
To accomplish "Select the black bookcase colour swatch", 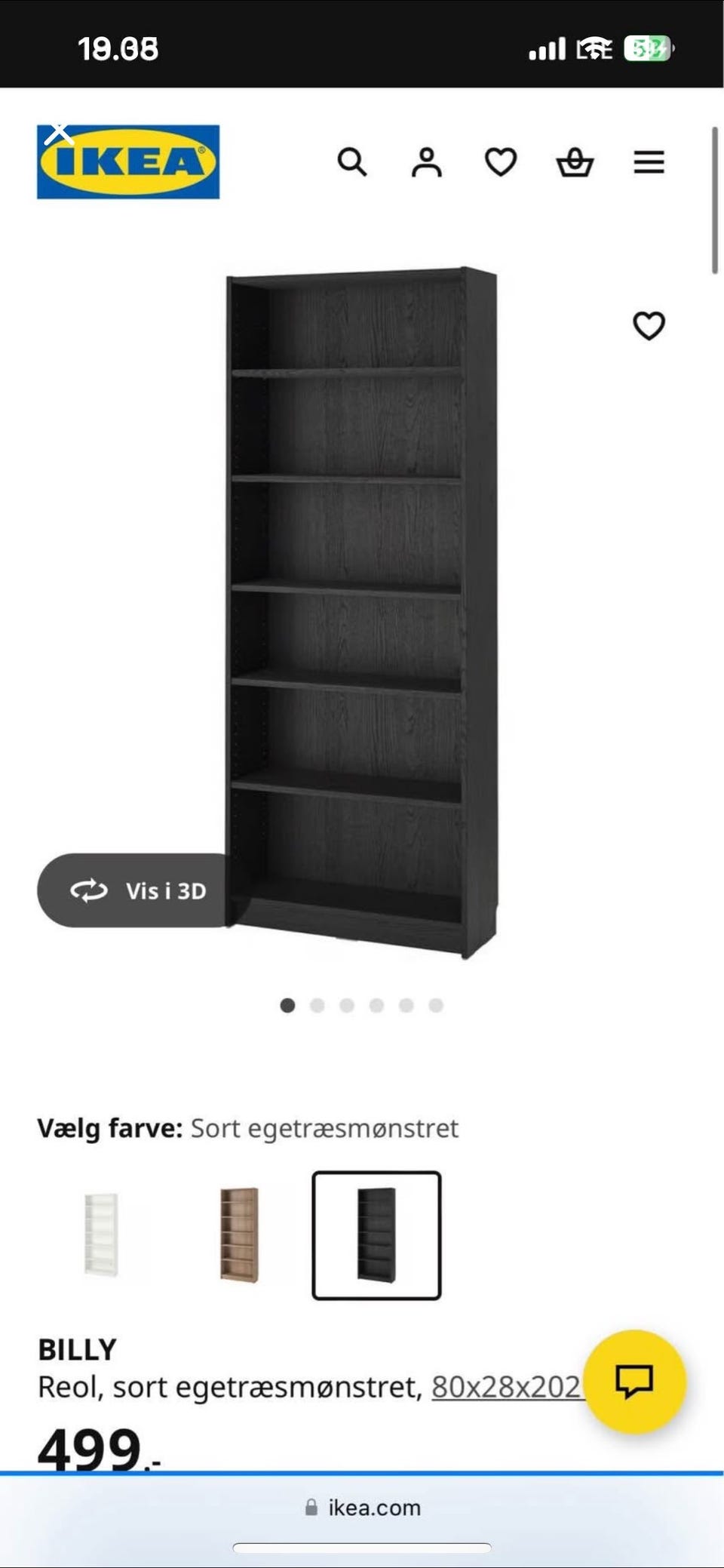I will point(376,1235).
